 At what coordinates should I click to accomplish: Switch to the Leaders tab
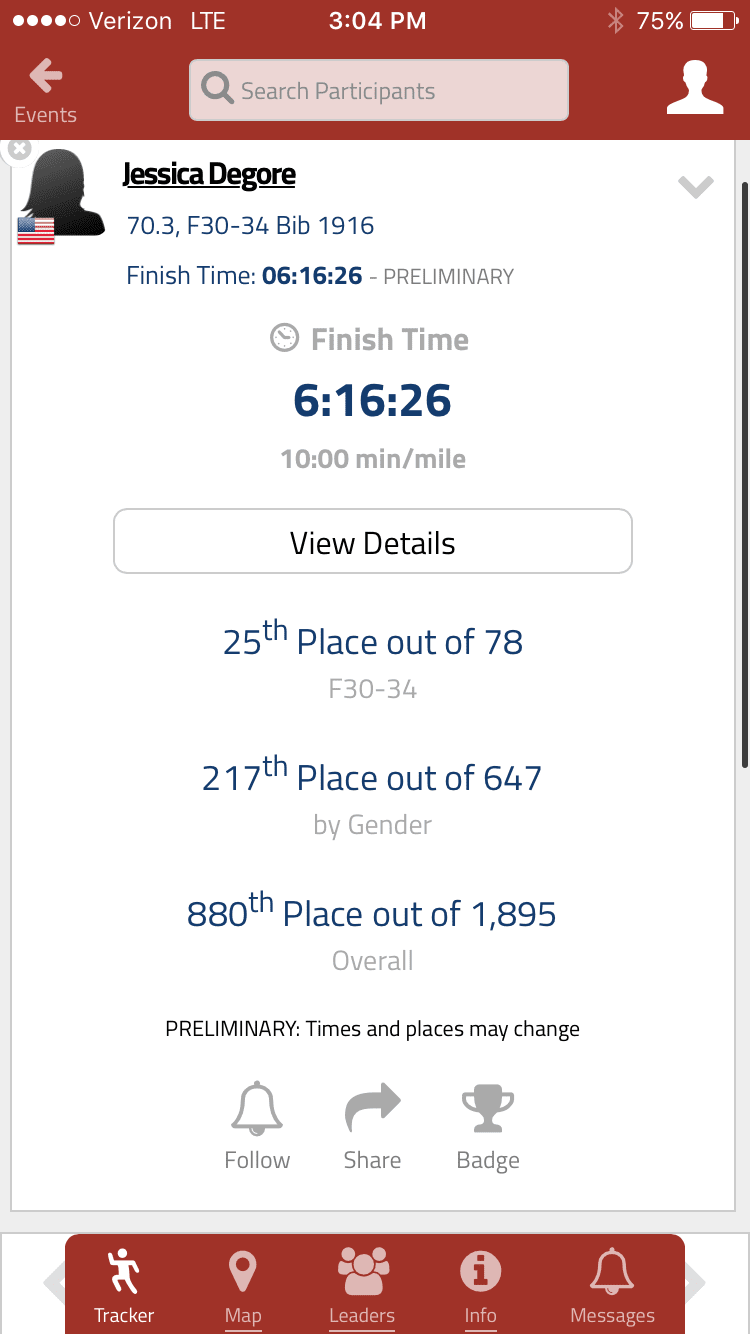(x=362, y=1285)
